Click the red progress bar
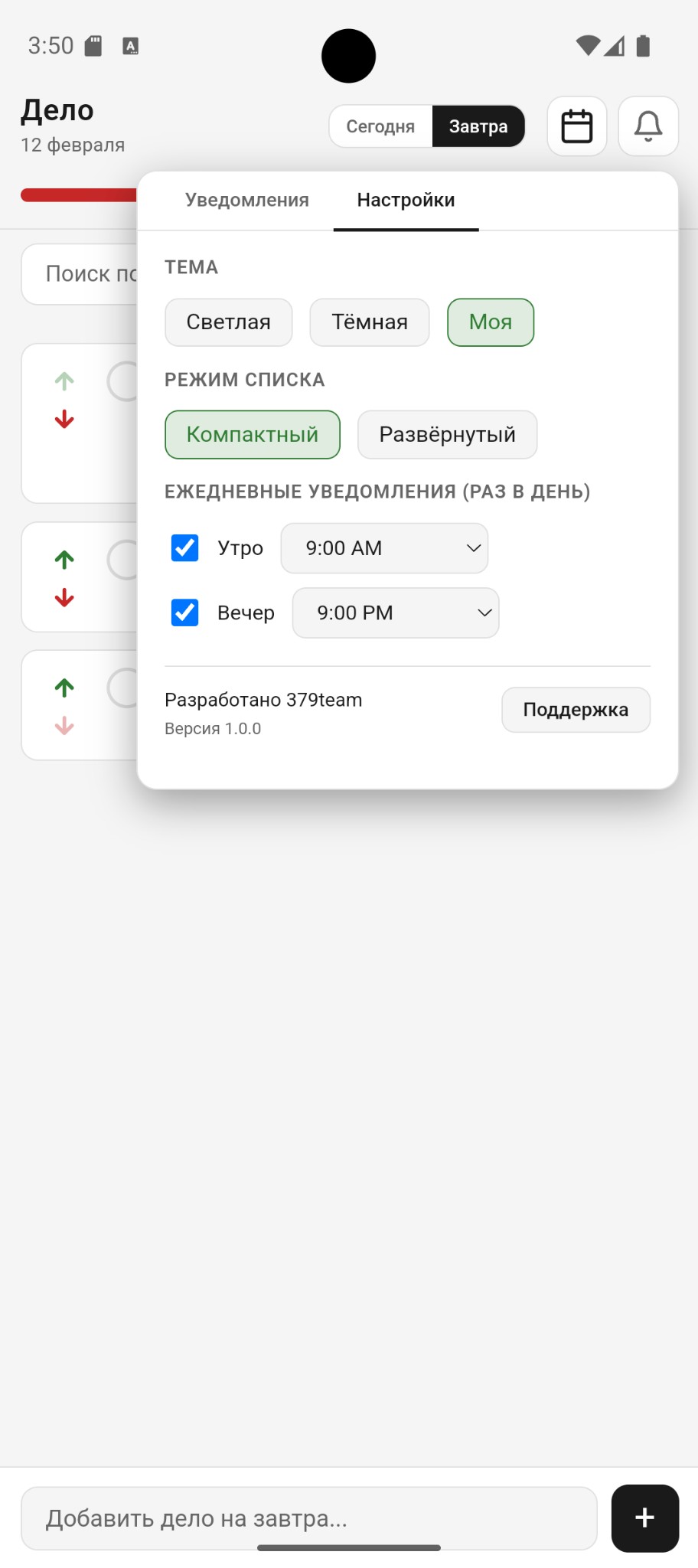 click(77, 195)
